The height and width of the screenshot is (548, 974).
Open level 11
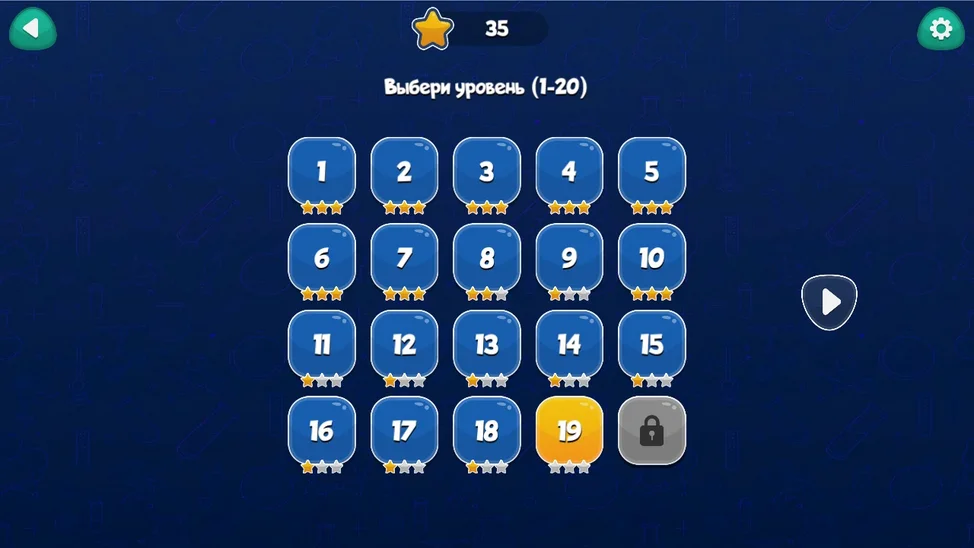click(x=322, y=344)
